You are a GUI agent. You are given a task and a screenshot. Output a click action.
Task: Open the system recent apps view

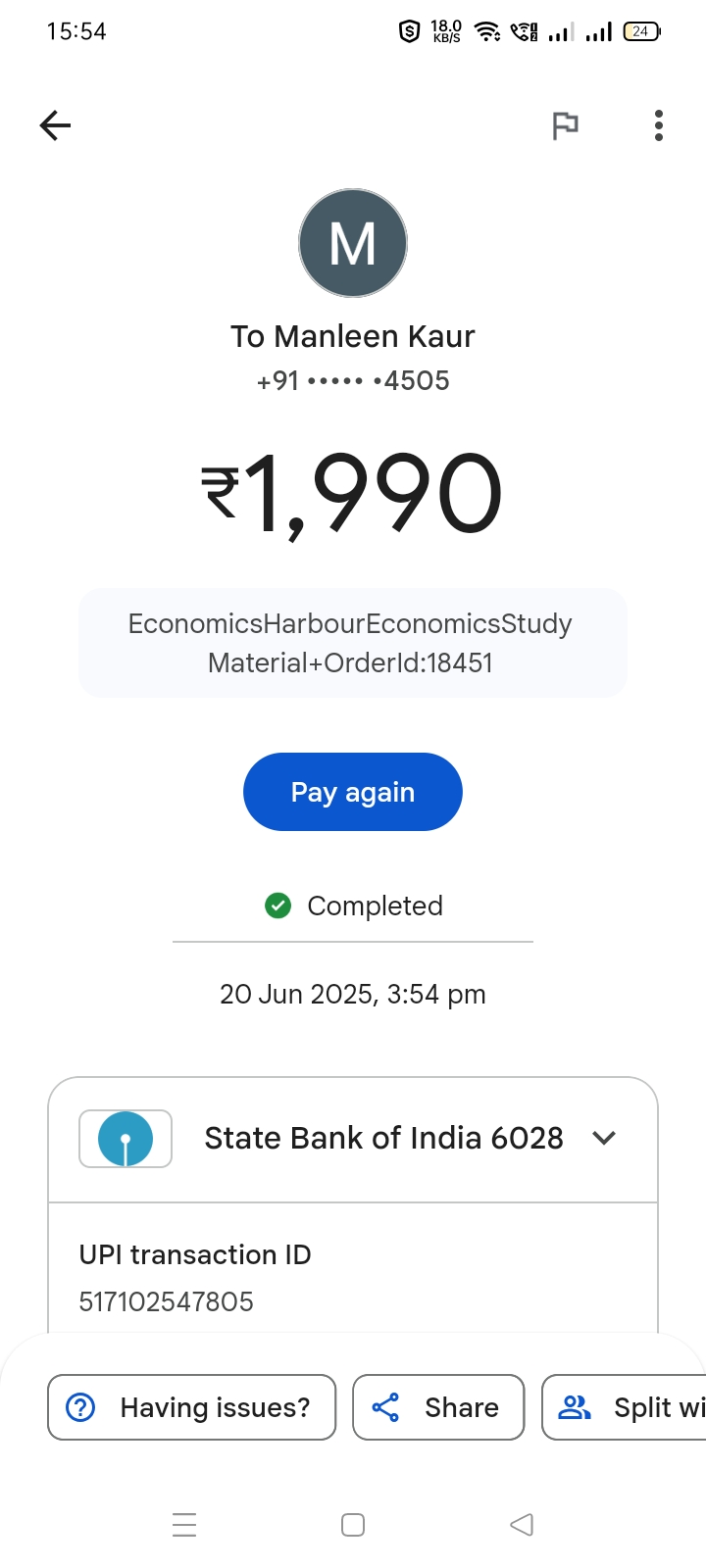click(x=184, y=1525)
